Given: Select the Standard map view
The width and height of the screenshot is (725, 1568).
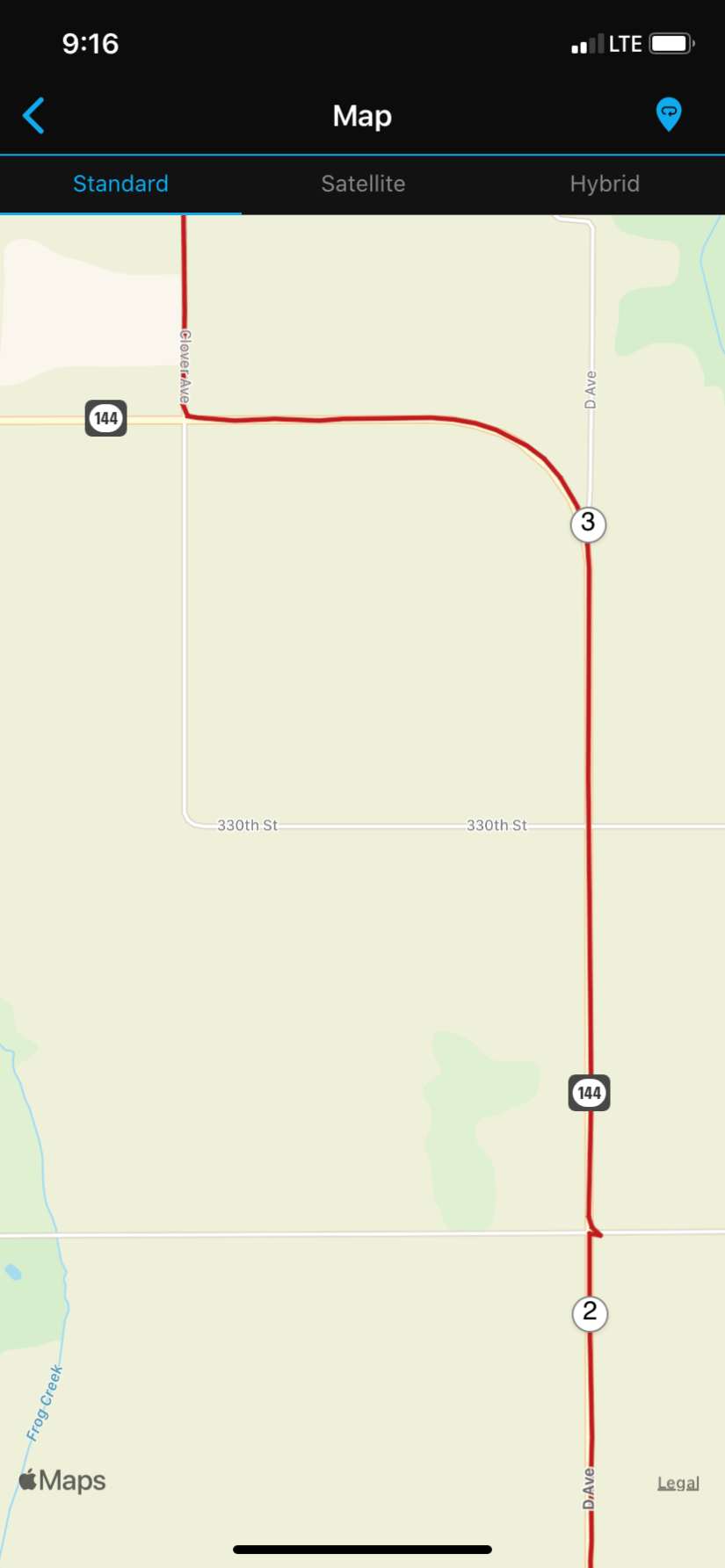Looking at the screenshot, I should (120, 184).
